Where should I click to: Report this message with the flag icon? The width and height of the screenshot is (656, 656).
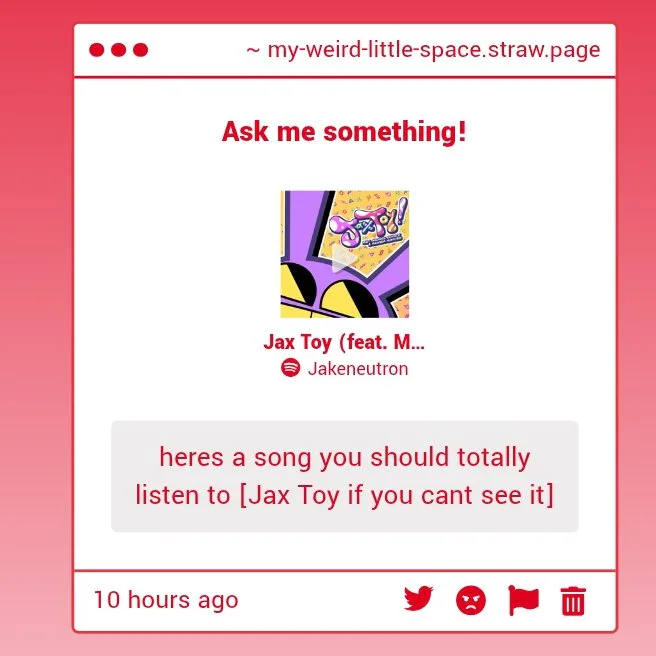click(523, 600)
